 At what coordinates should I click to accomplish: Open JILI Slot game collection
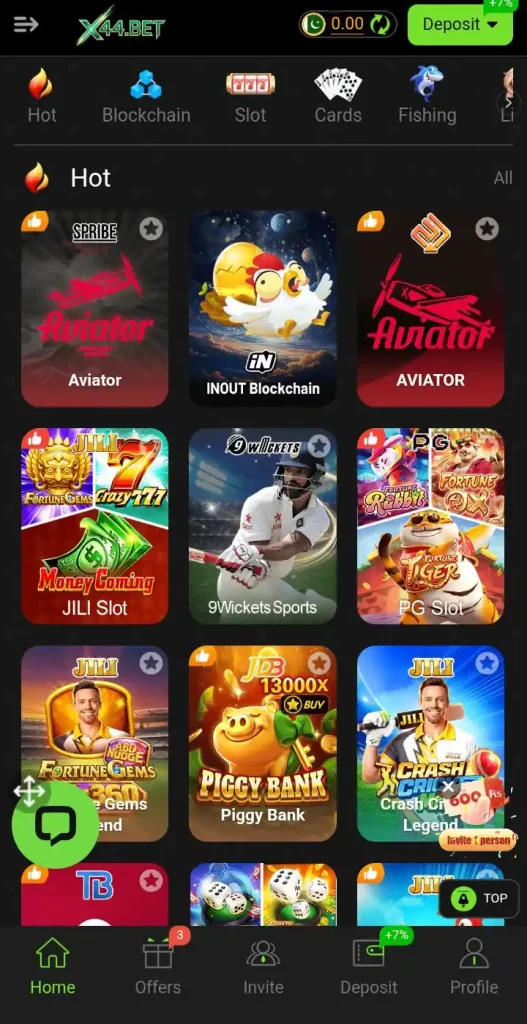coord(95,526)
